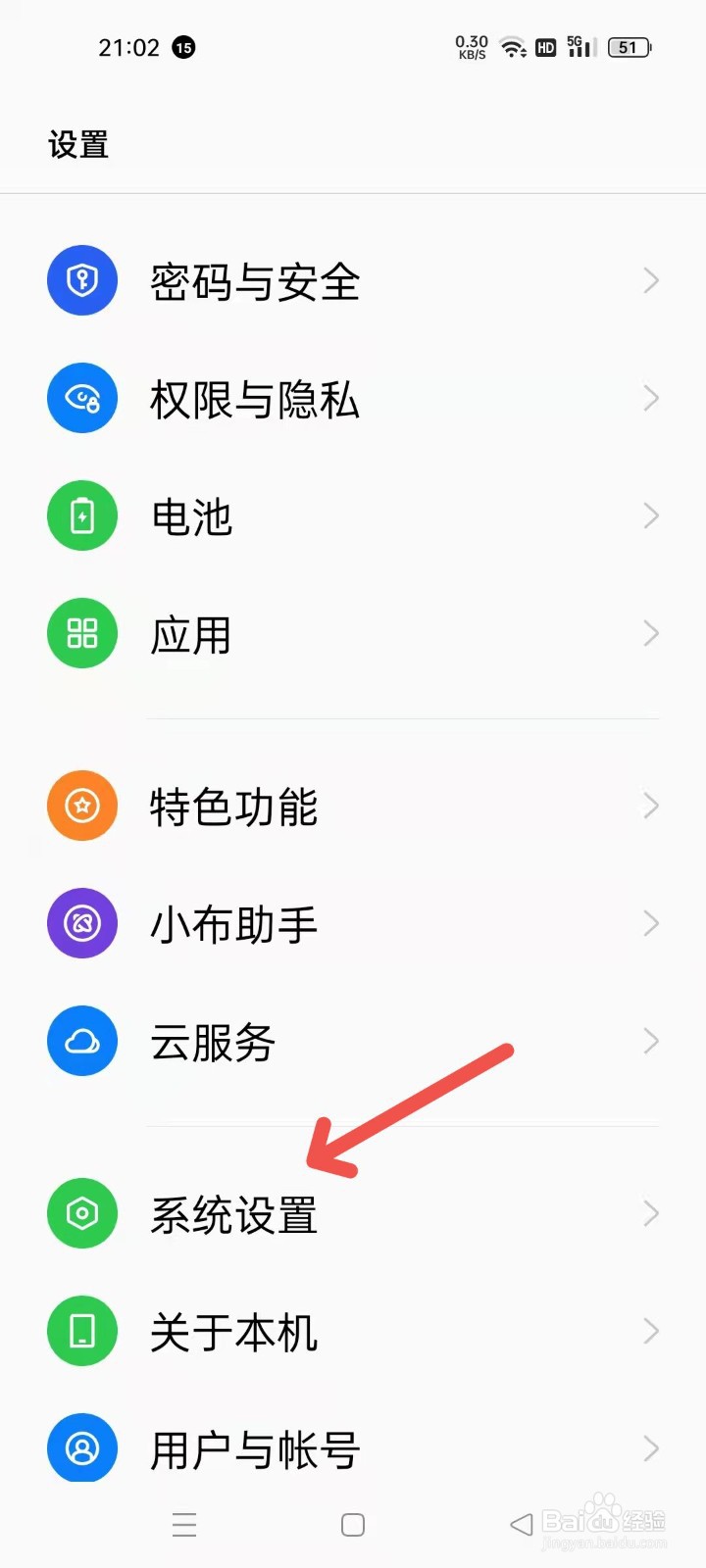
Task: Select the orange 特色功能 star icon
Action: (x=82, y=806)
